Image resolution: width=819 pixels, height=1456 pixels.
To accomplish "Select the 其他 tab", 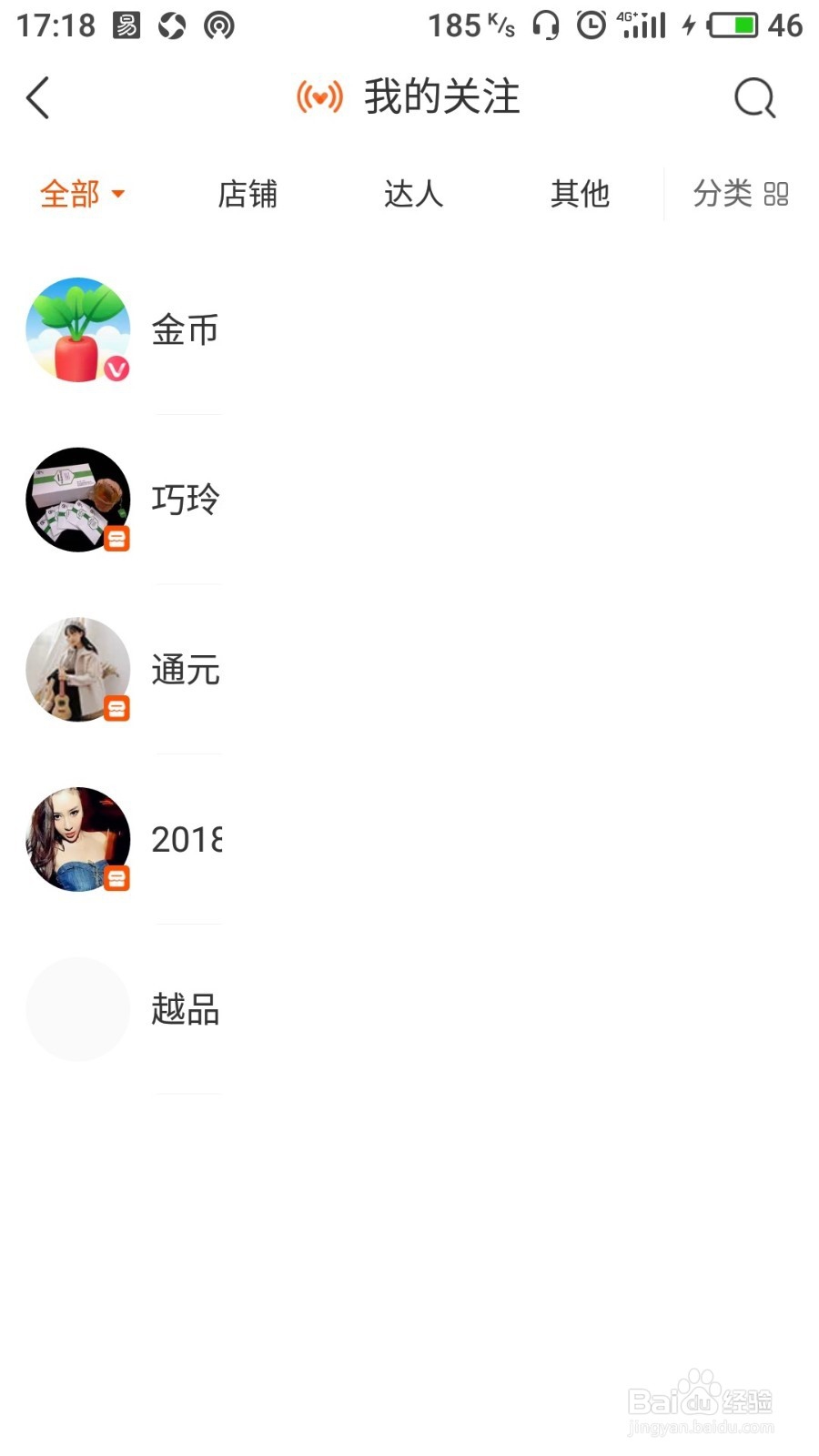I will pyautogui.click(x=580, y=194).
